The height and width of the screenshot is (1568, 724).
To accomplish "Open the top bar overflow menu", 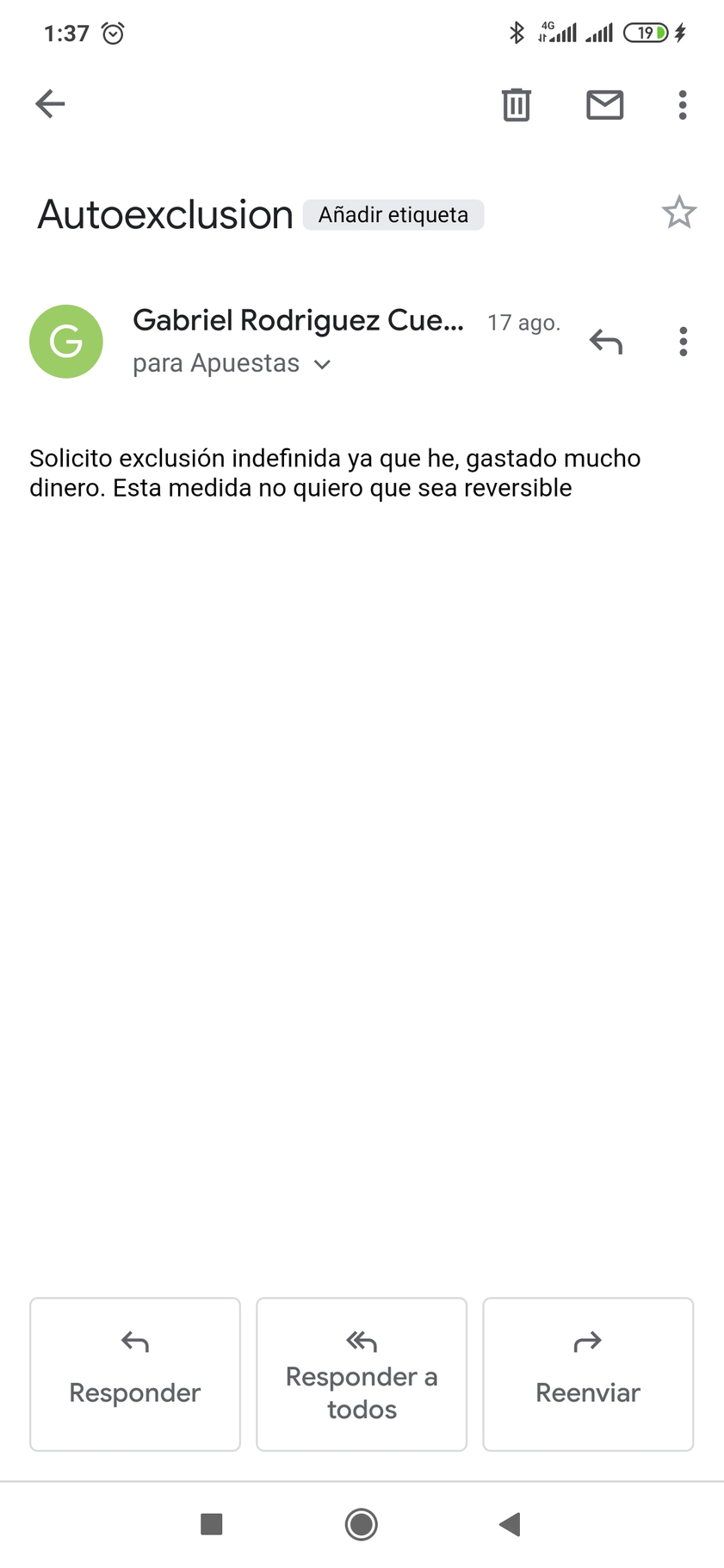I will [x=683, y=105].
